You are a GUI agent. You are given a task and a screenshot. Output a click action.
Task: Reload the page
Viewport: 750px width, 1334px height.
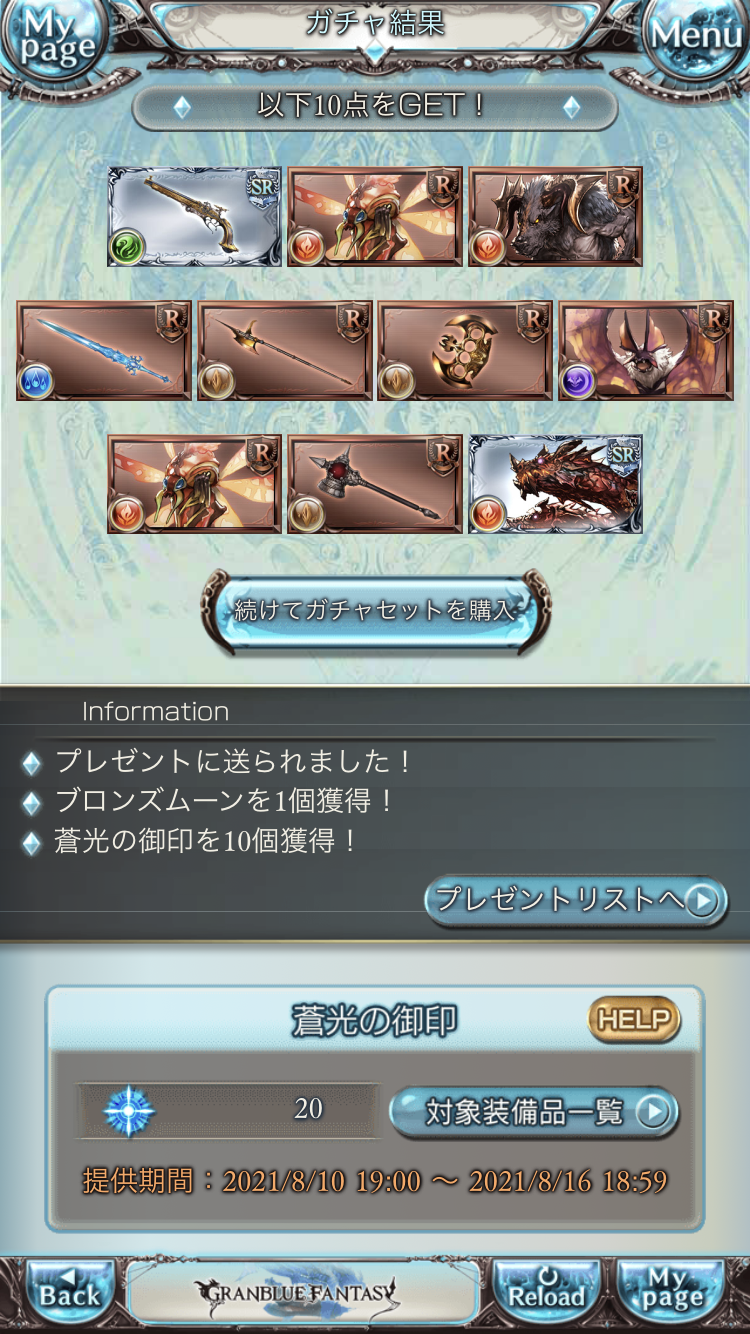546,1294
